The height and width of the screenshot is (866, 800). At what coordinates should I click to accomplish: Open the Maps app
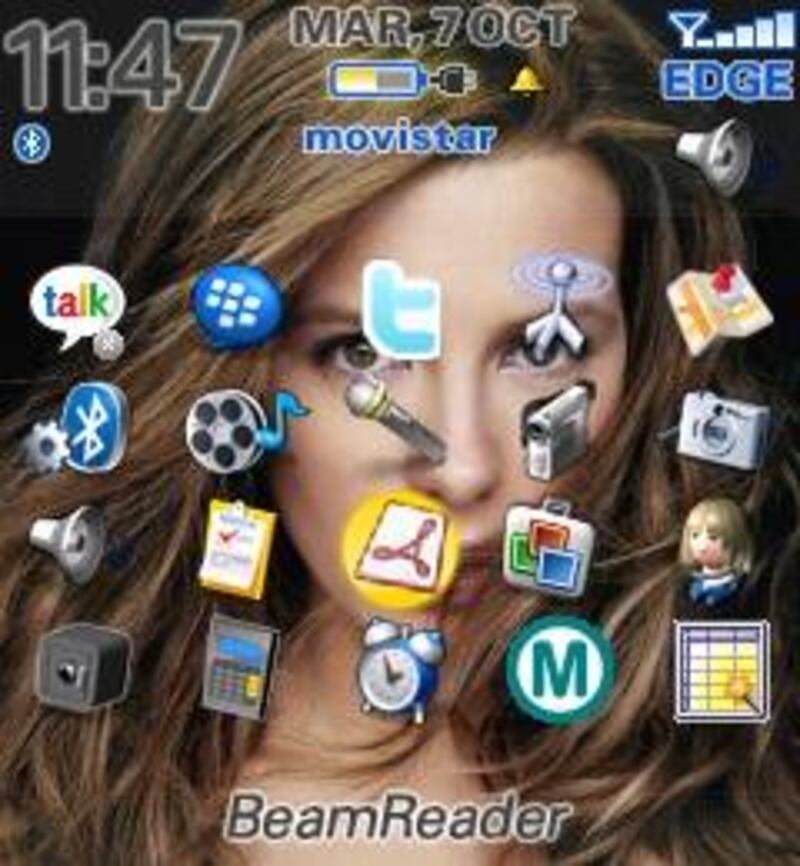pyautogui.click(x=718, y=308)
